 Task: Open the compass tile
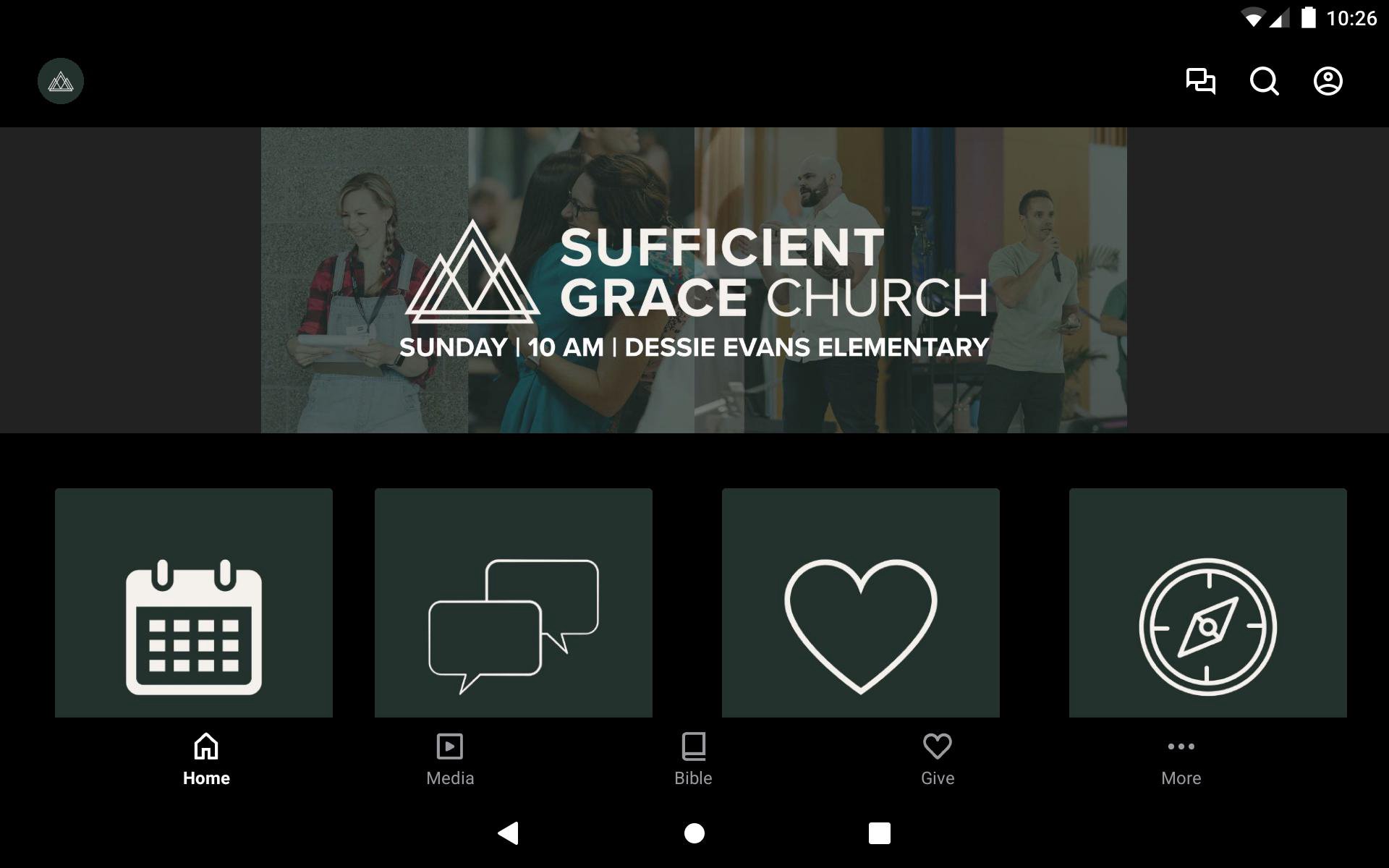(1208, 603)
